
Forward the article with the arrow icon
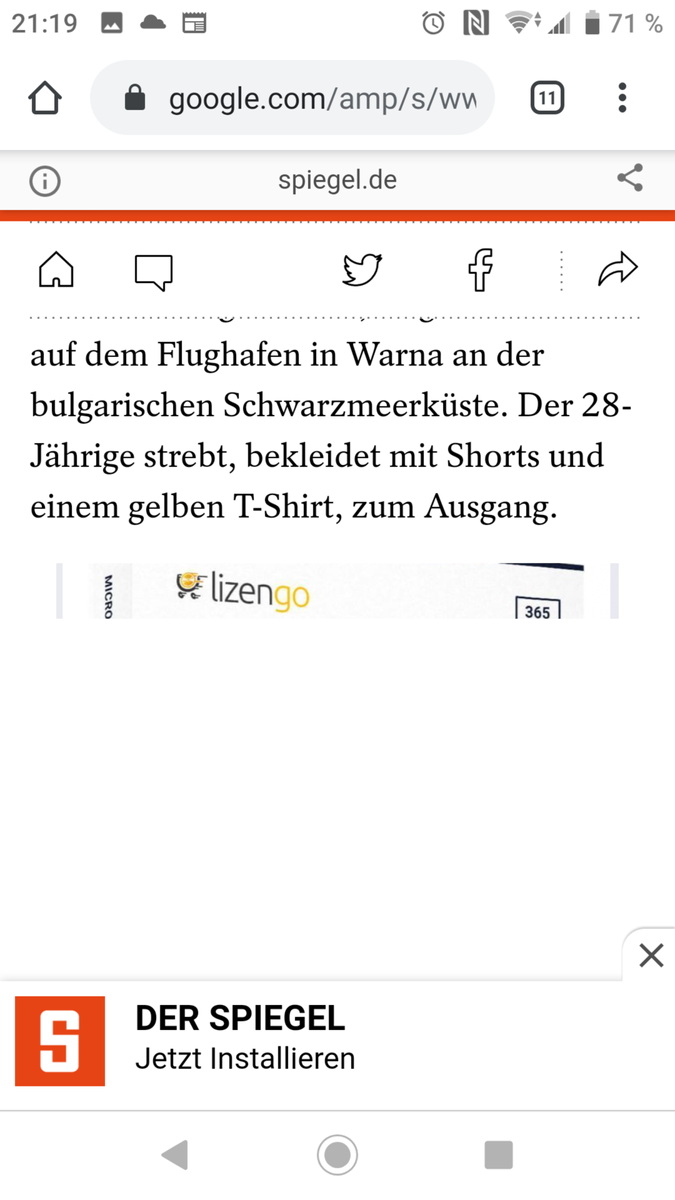617,270
